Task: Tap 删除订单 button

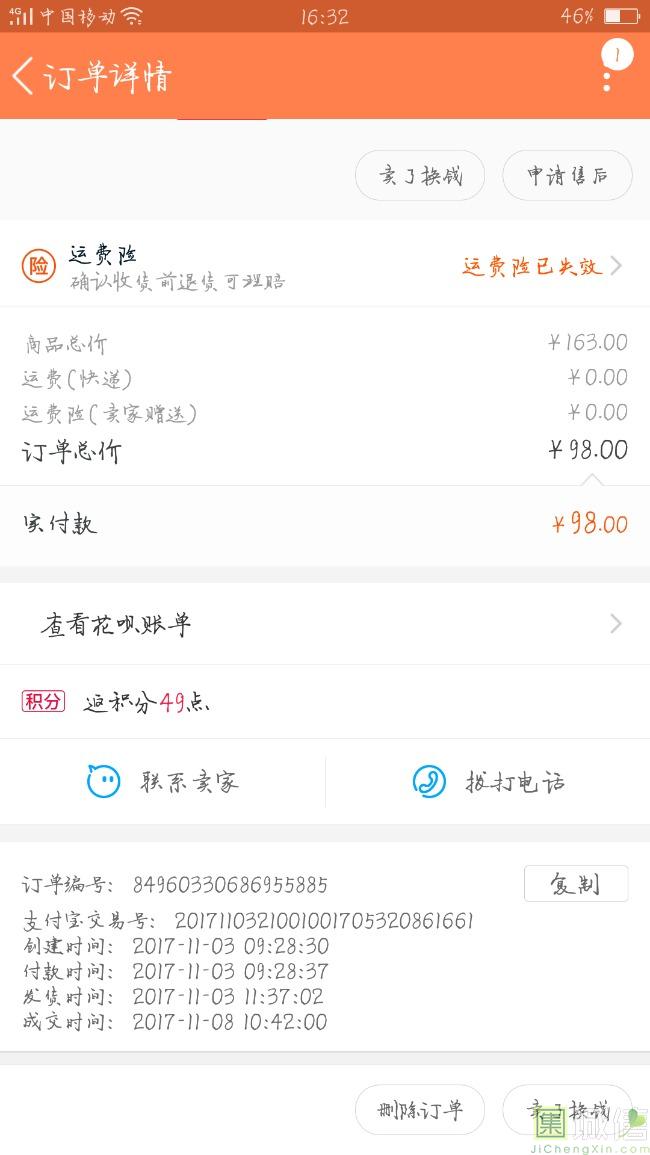Action: pyautogui.click(x=420, y=1110)
